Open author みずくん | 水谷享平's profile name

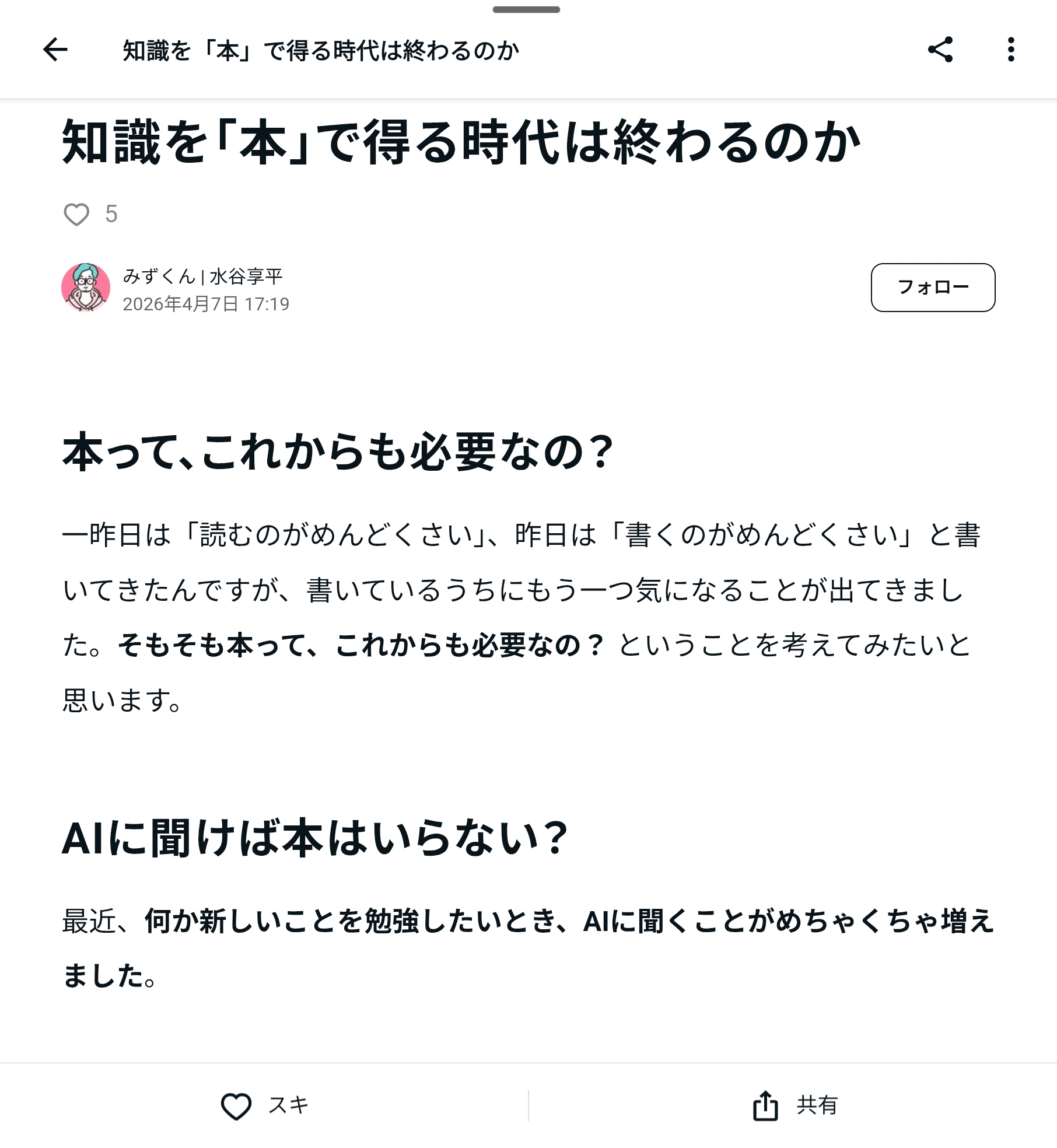(x=202, y=276)
